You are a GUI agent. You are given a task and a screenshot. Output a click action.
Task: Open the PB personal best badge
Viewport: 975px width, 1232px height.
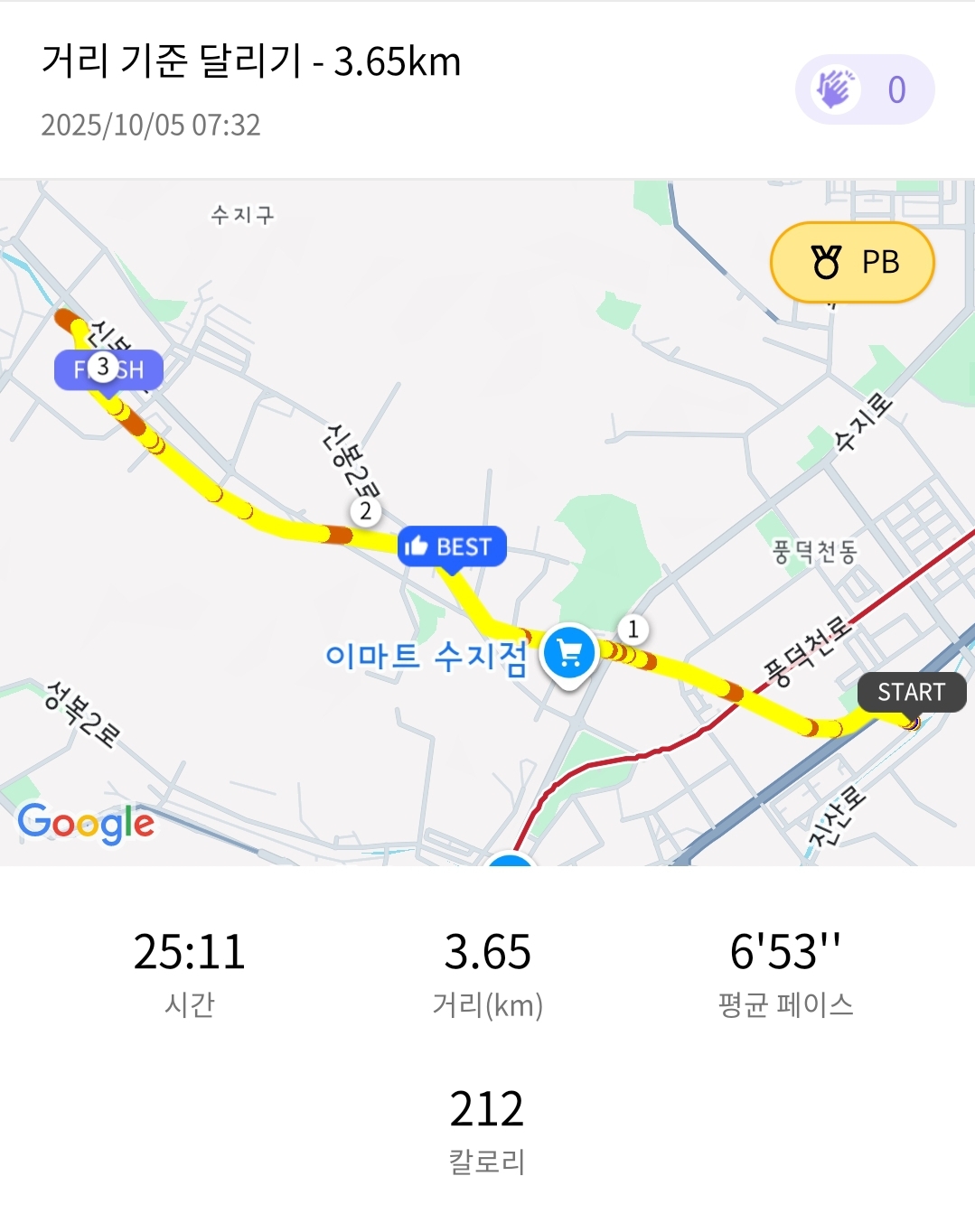(x=852, y=262)
